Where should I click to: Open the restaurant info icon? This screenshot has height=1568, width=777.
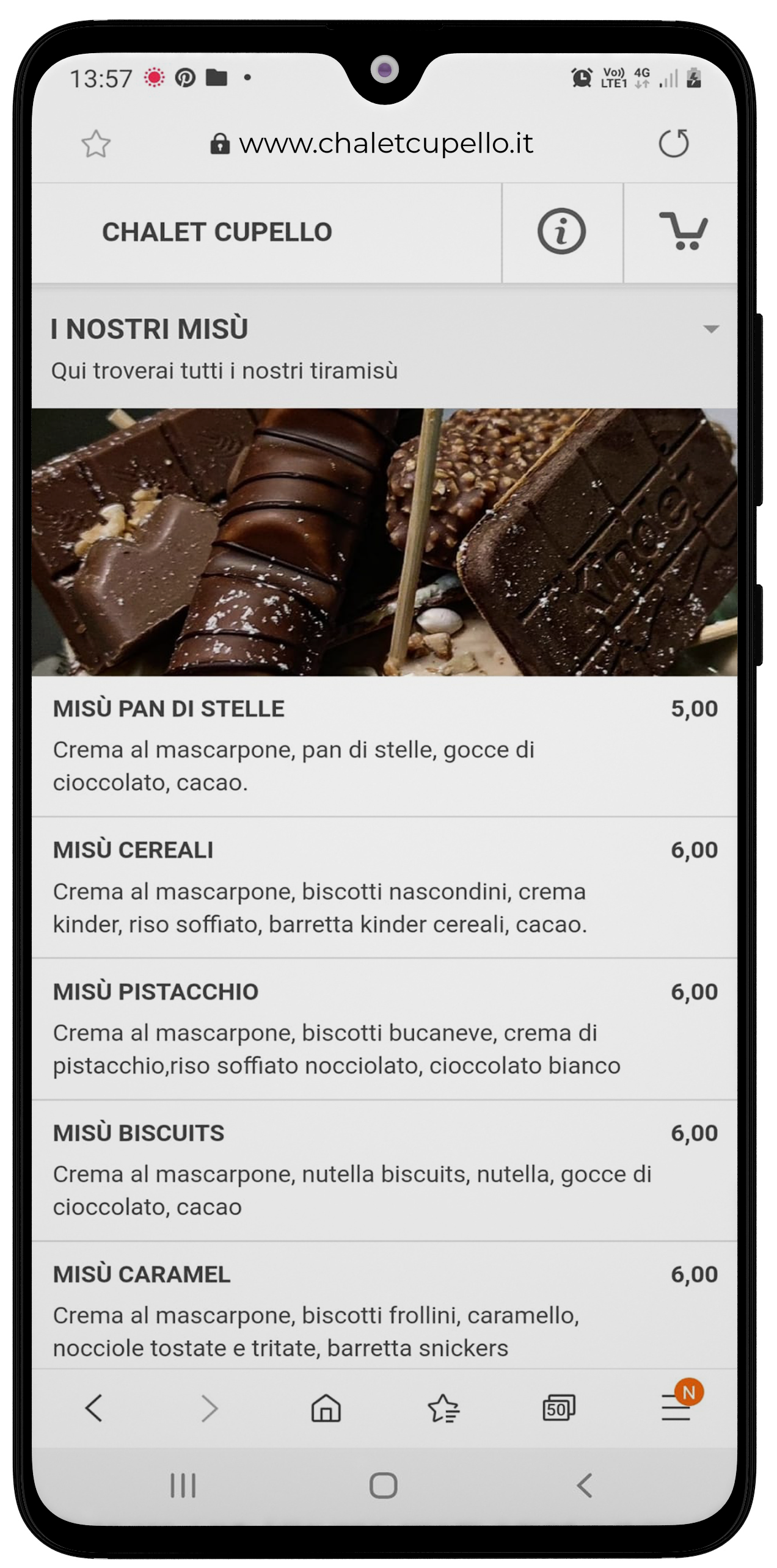point(561,232)
